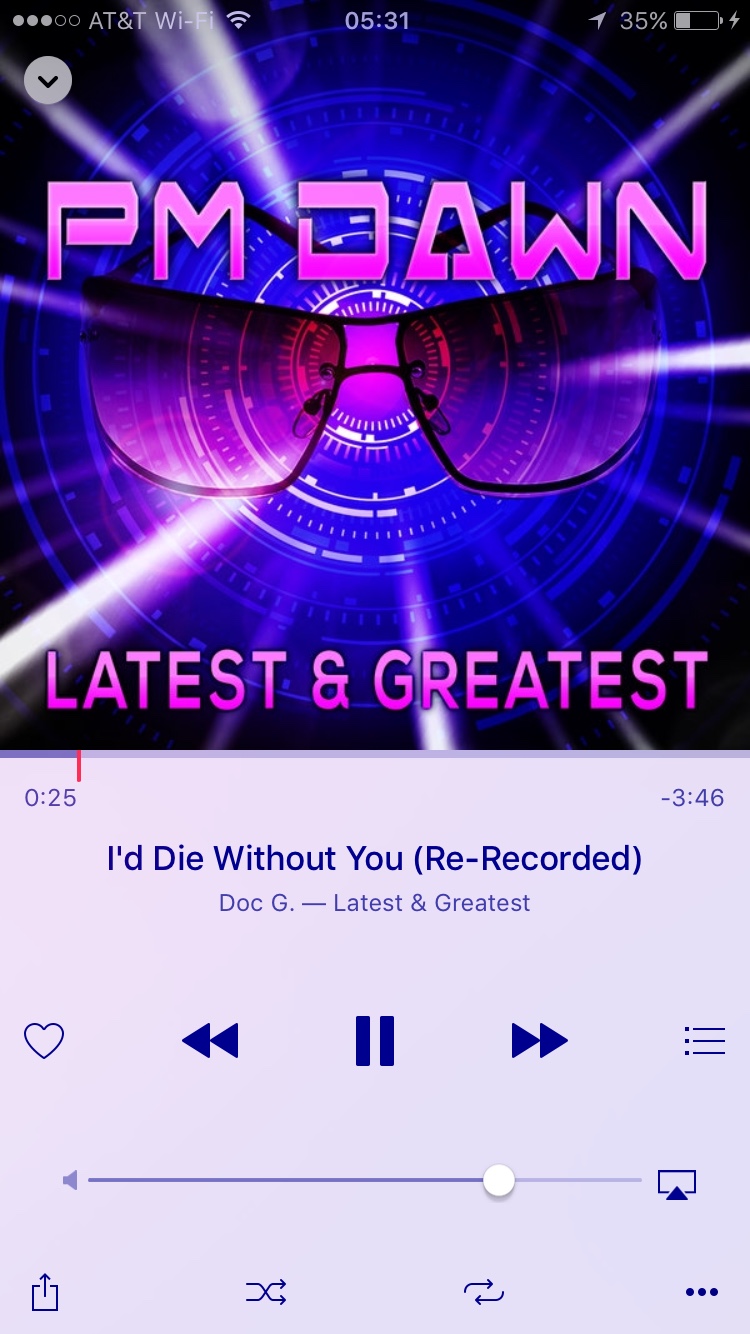Skip back to the previous track
The width and height of the screenshot is (750, 1334).
pyautogui.click(x=210, y=1041)
